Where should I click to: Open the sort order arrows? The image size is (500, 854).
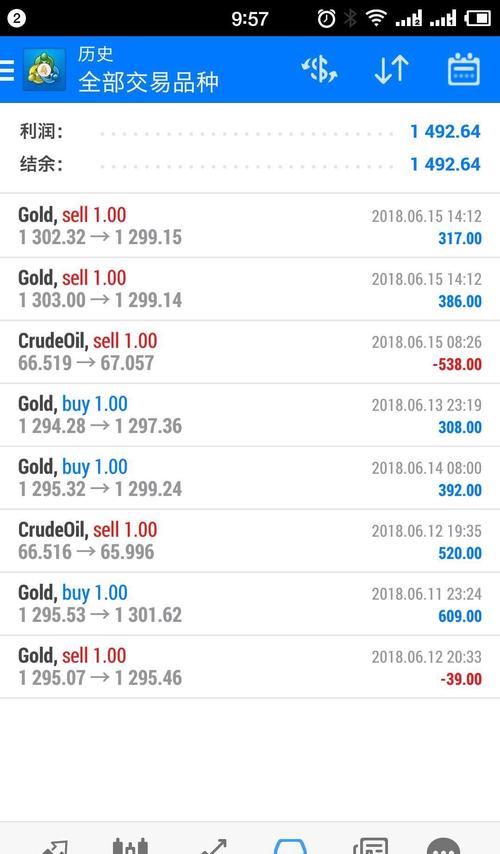click(x=391, y=70)
